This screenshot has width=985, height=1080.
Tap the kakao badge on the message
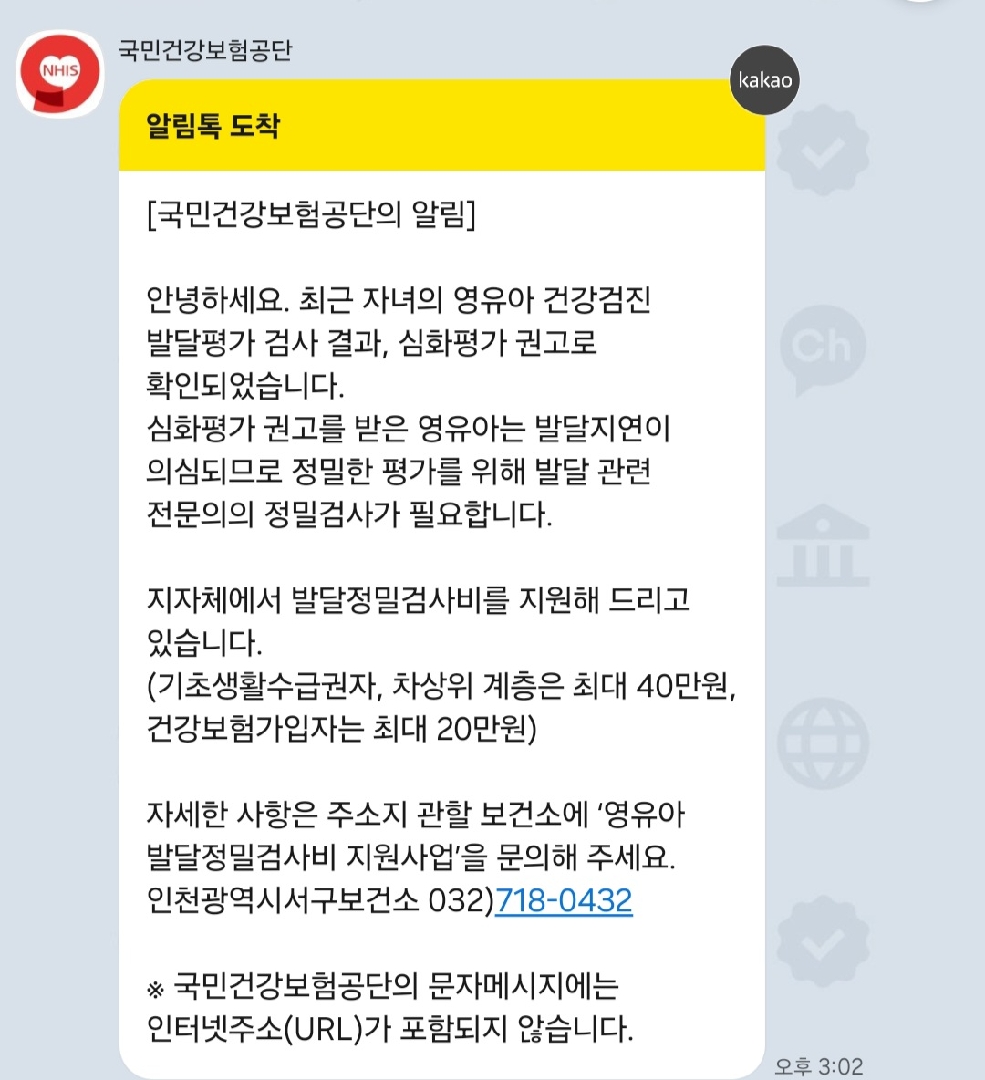point(765,80)
